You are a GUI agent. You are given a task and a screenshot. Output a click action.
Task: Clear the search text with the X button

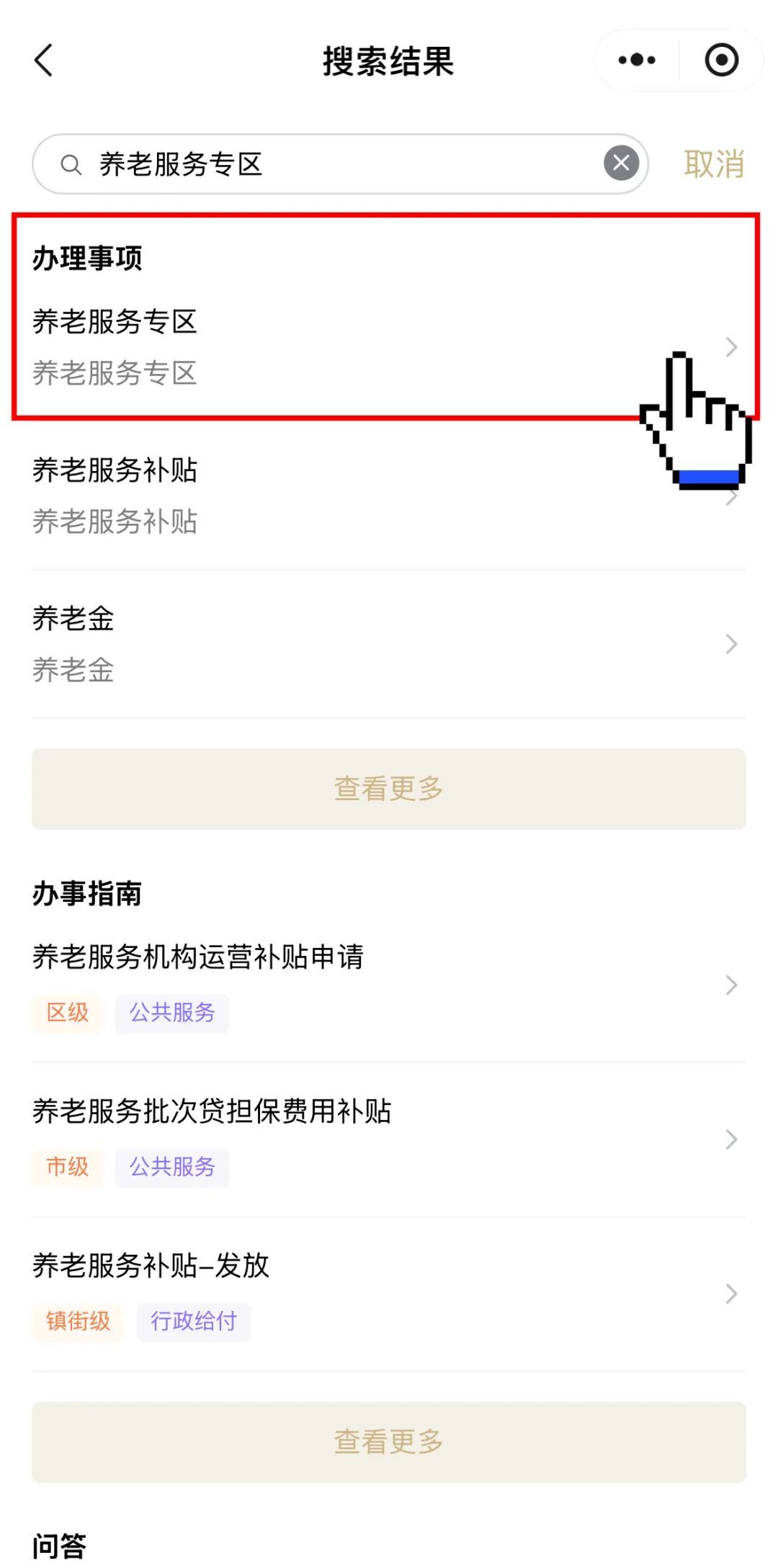pos(621,163)
